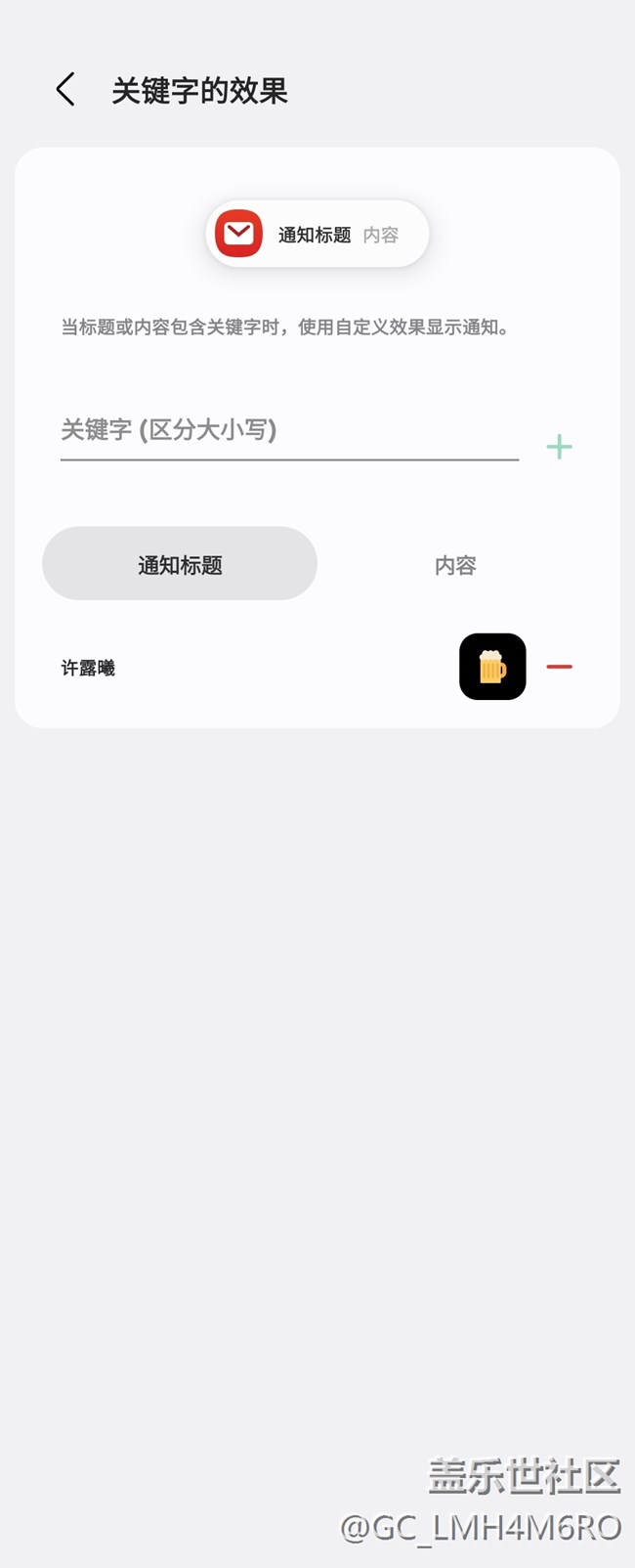Tap the 通知标题 preview pill
635x1568 pixels.
pos(317,235)
